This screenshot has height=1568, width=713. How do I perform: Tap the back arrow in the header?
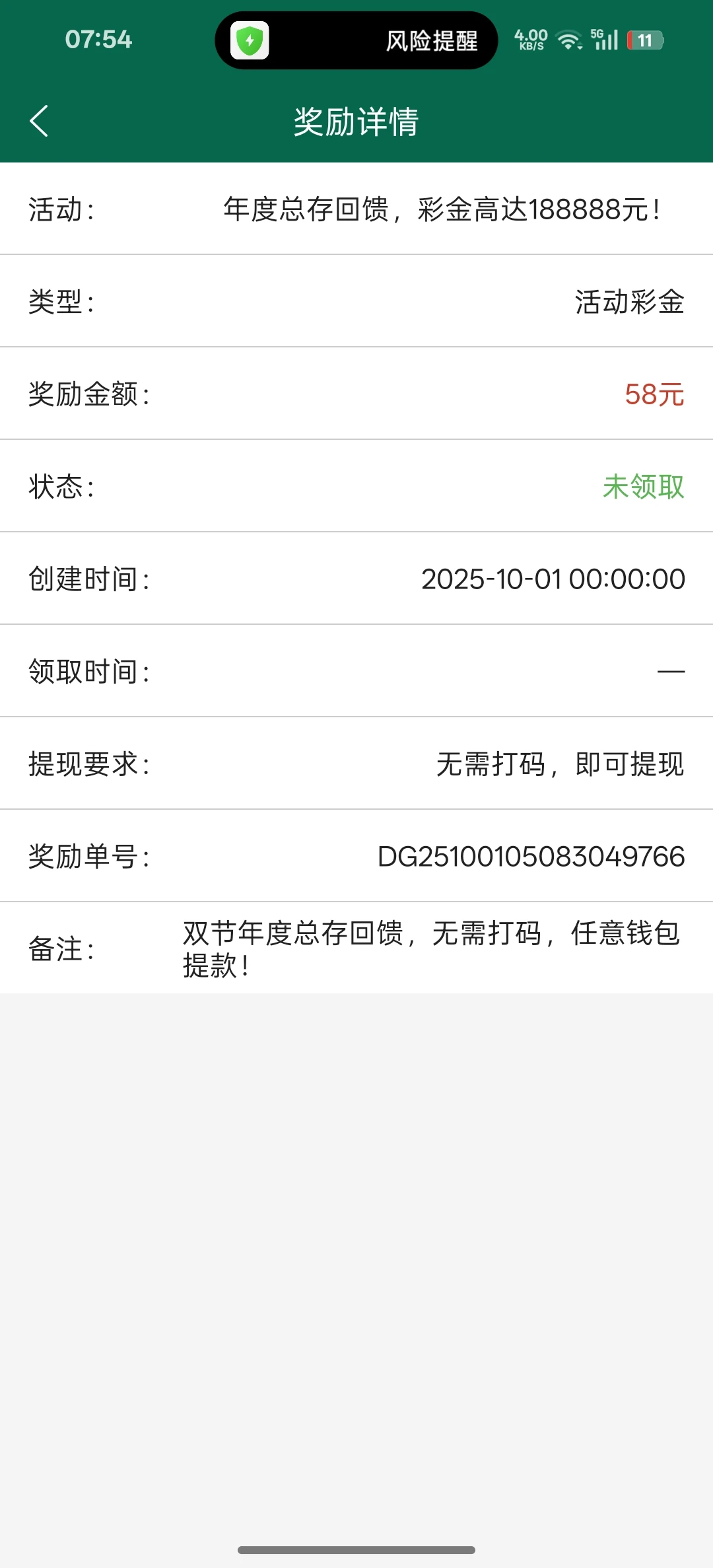(x=38, y=122)
